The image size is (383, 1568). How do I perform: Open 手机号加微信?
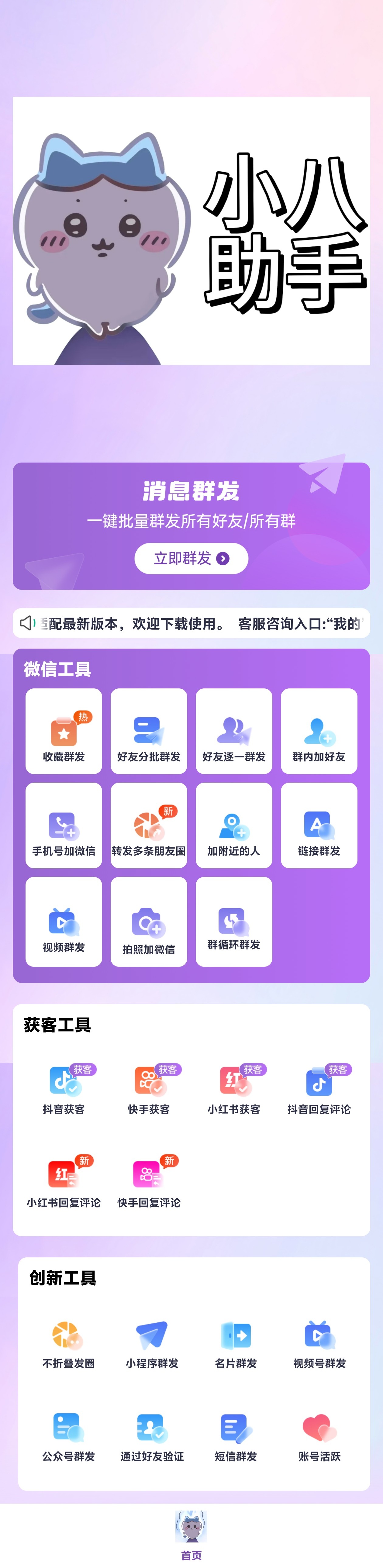coord(64,826)
